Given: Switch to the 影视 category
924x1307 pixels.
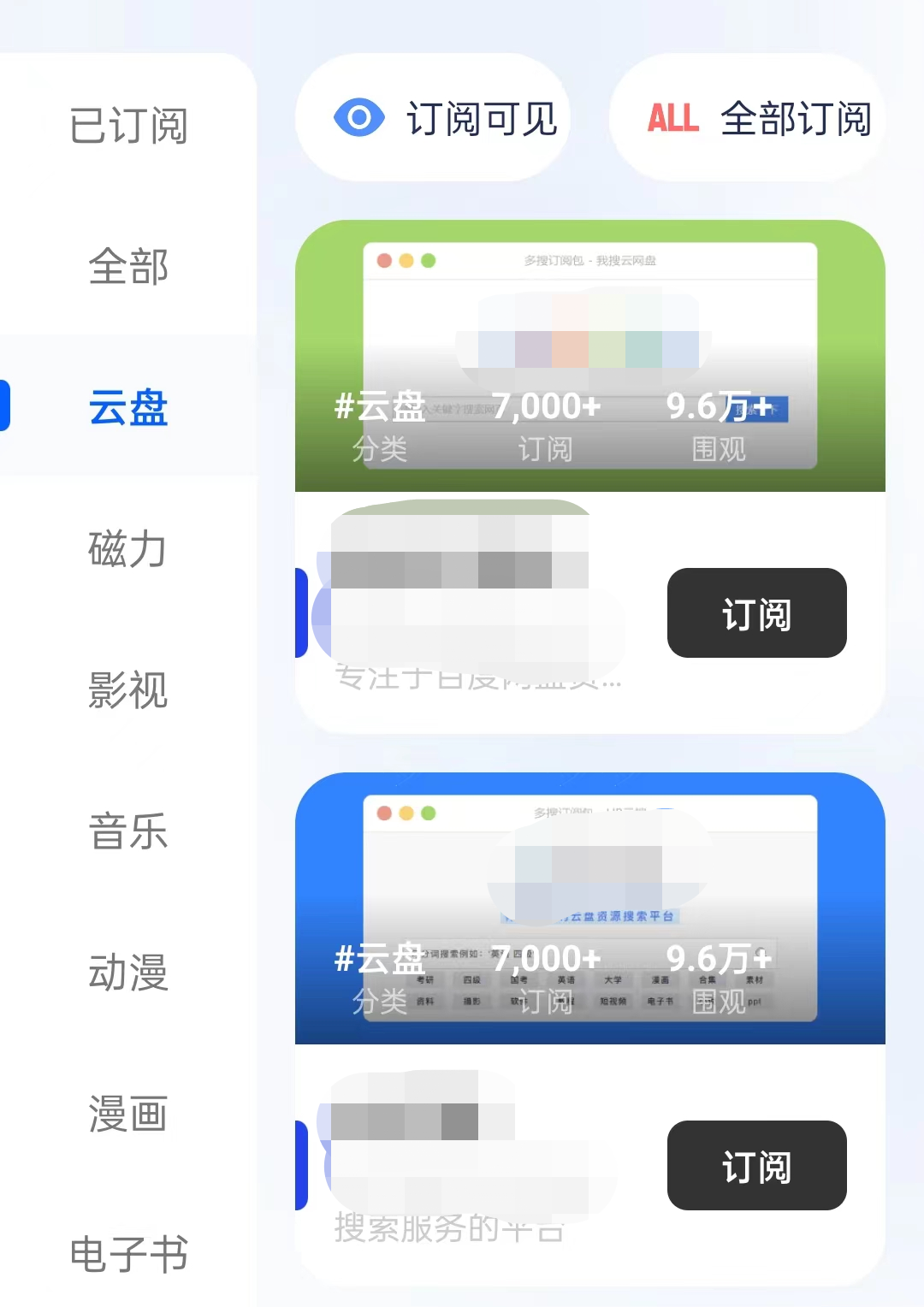Looking at the screenshot, I should (128, 690).
